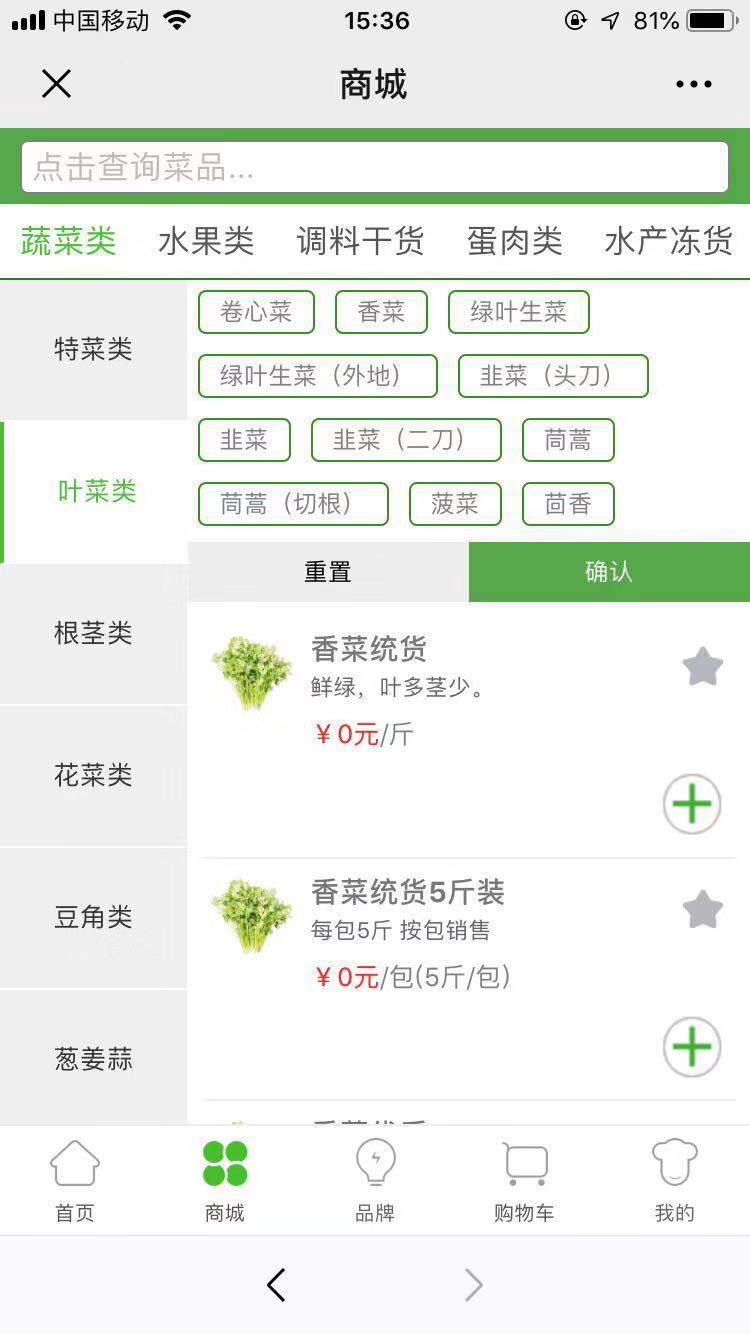Tap the 点击查询菜品 search field
Viewport: 750px width, 1334px height.
click(375, 166)
